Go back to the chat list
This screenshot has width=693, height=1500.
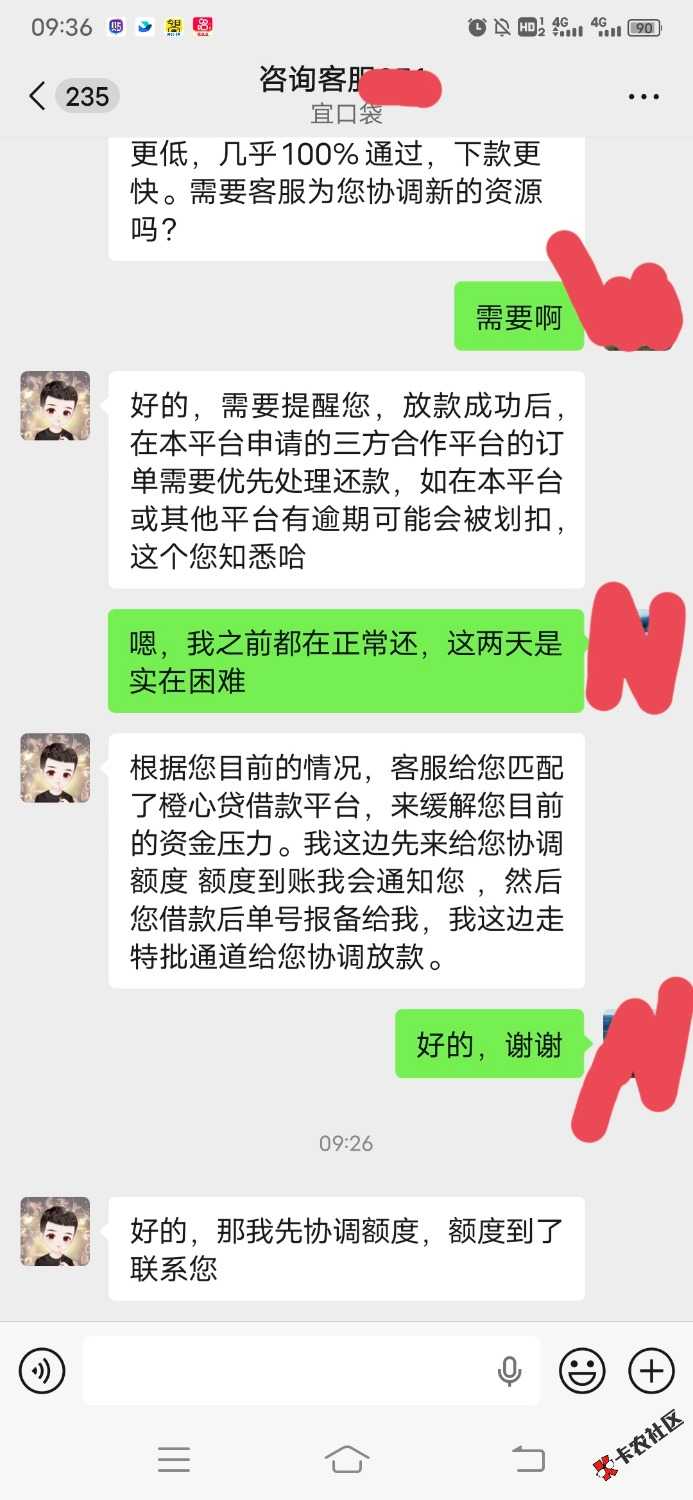click(x=38, y=96)
